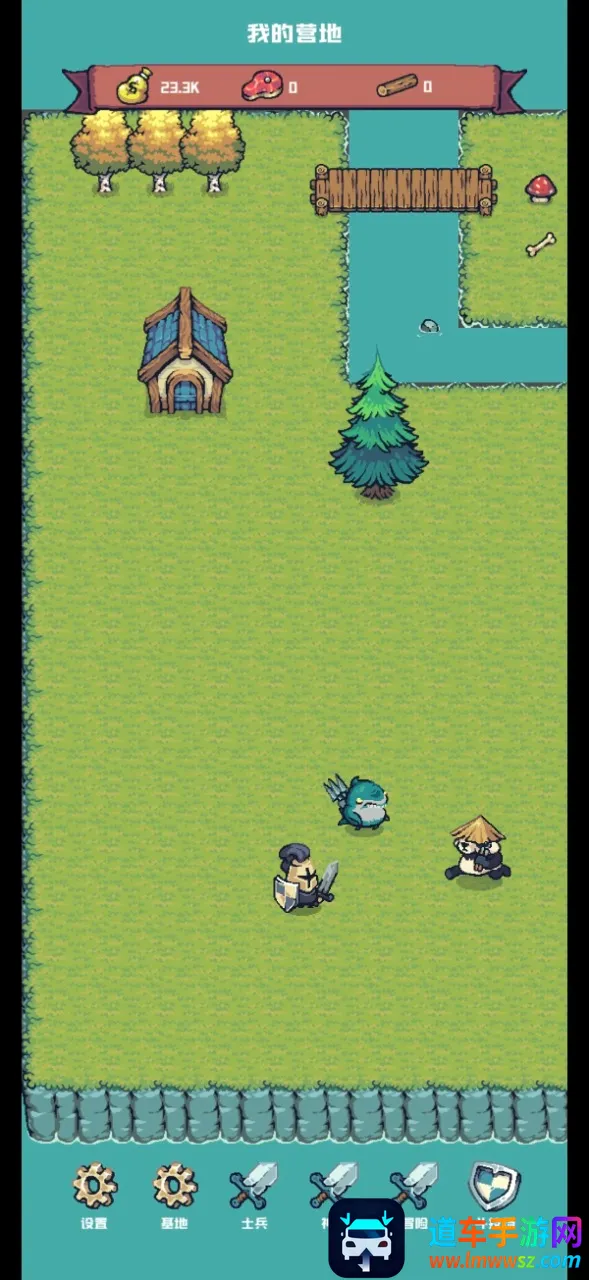Tap the blue checkered shield icon
The width and height of the screenshot is (589, 1280).
coord(494,1187)
